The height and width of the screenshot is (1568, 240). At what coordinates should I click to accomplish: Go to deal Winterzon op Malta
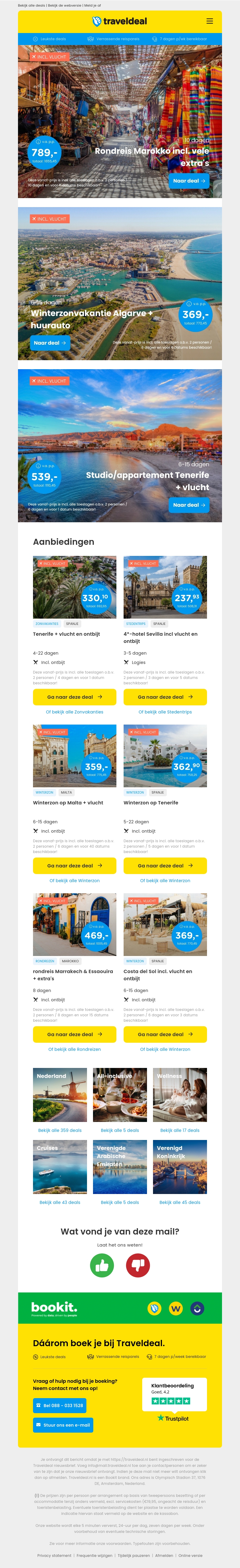pos(74,866)
